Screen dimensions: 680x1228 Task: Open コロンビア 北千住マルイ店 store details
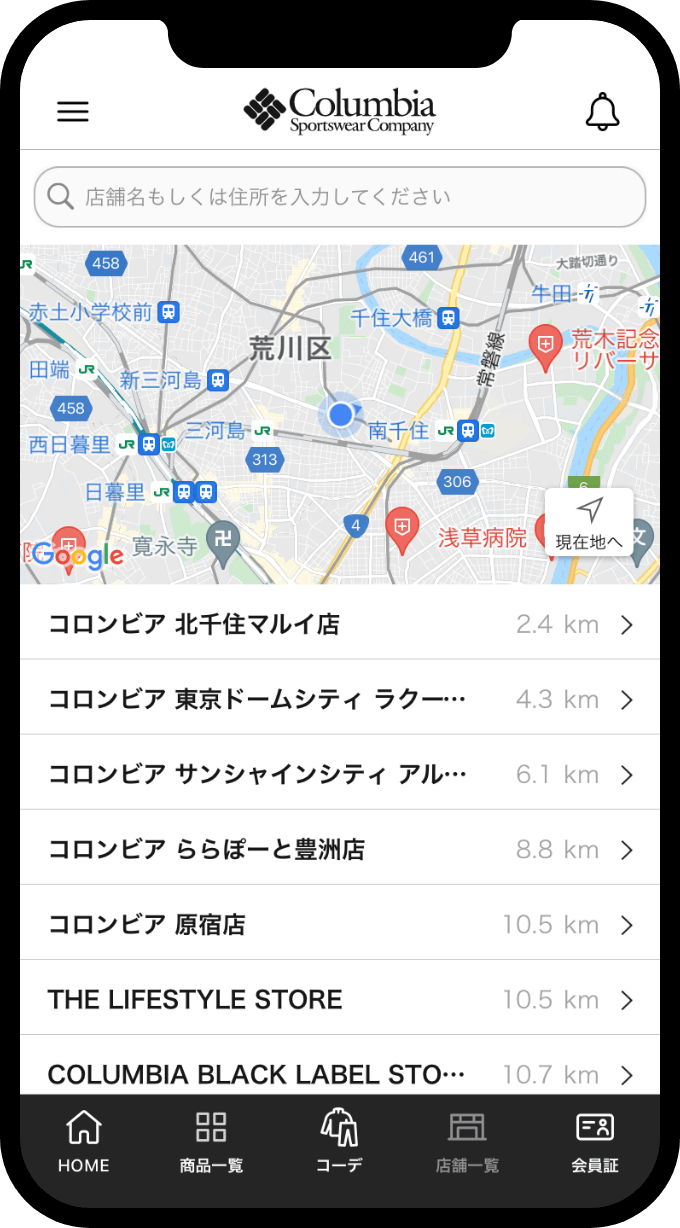pyautogui.click(x=340, y=625)
